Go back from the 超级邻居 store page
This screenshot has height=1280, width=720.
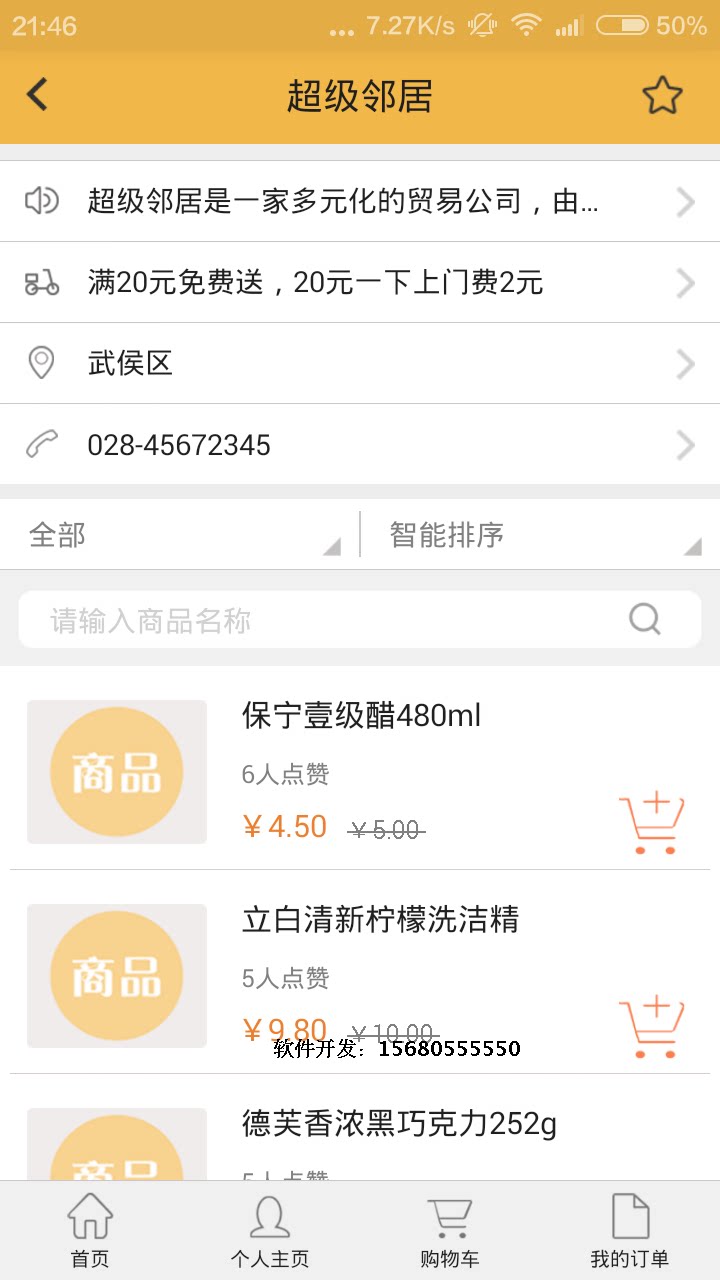click(38, 96)
